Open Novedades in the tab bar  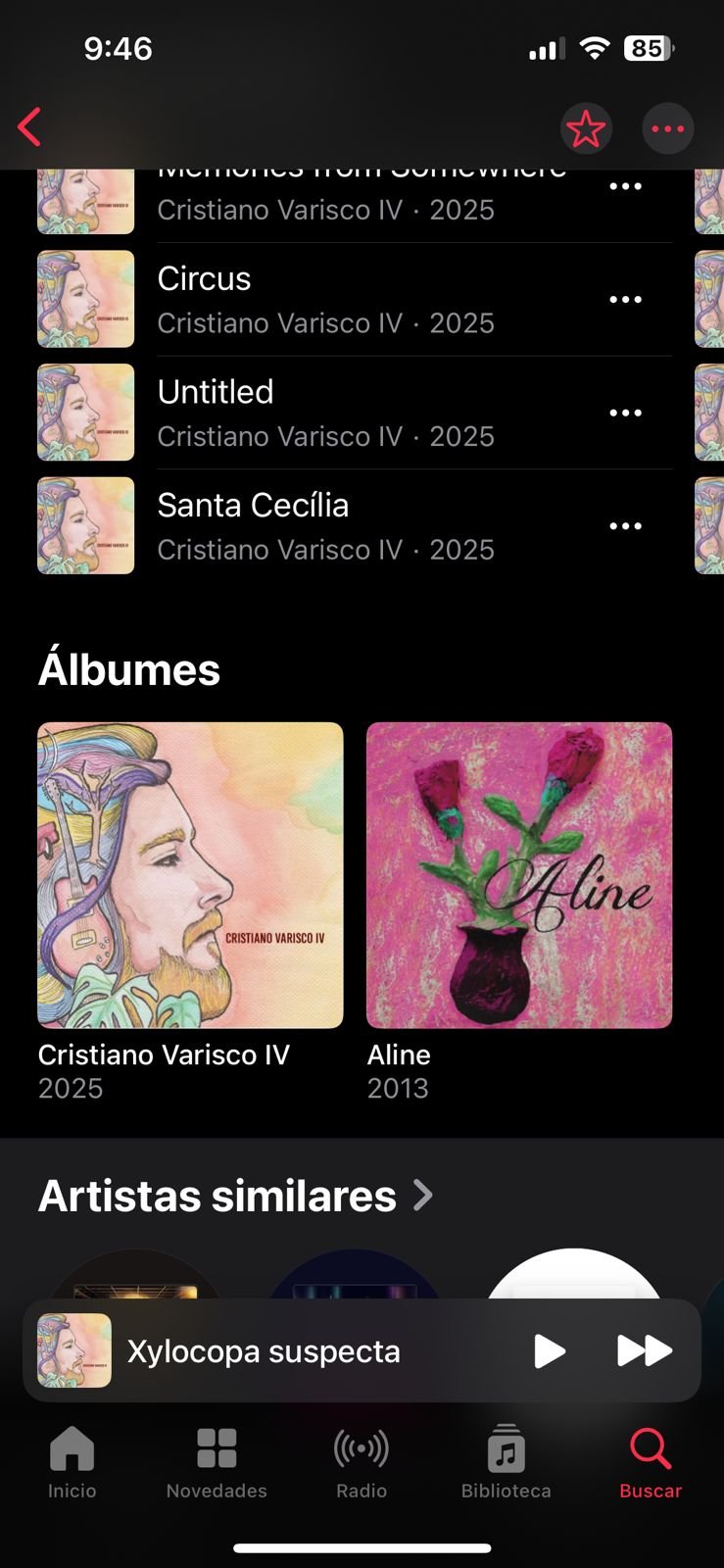(x=216, y=1448)
